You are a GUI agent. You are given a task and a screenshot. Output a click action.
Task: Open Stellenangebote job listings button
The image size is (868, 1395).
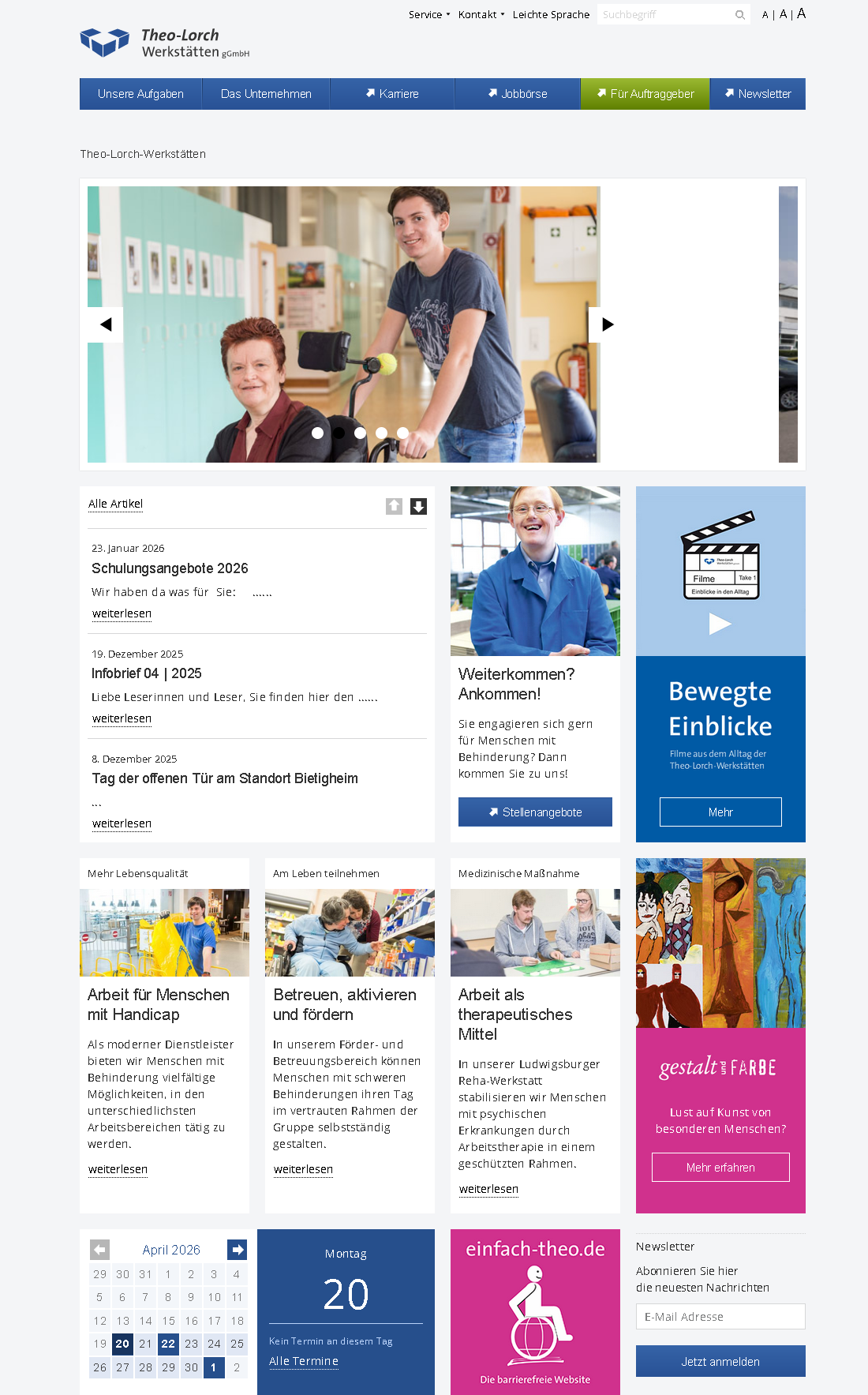(x=535, y=812)
